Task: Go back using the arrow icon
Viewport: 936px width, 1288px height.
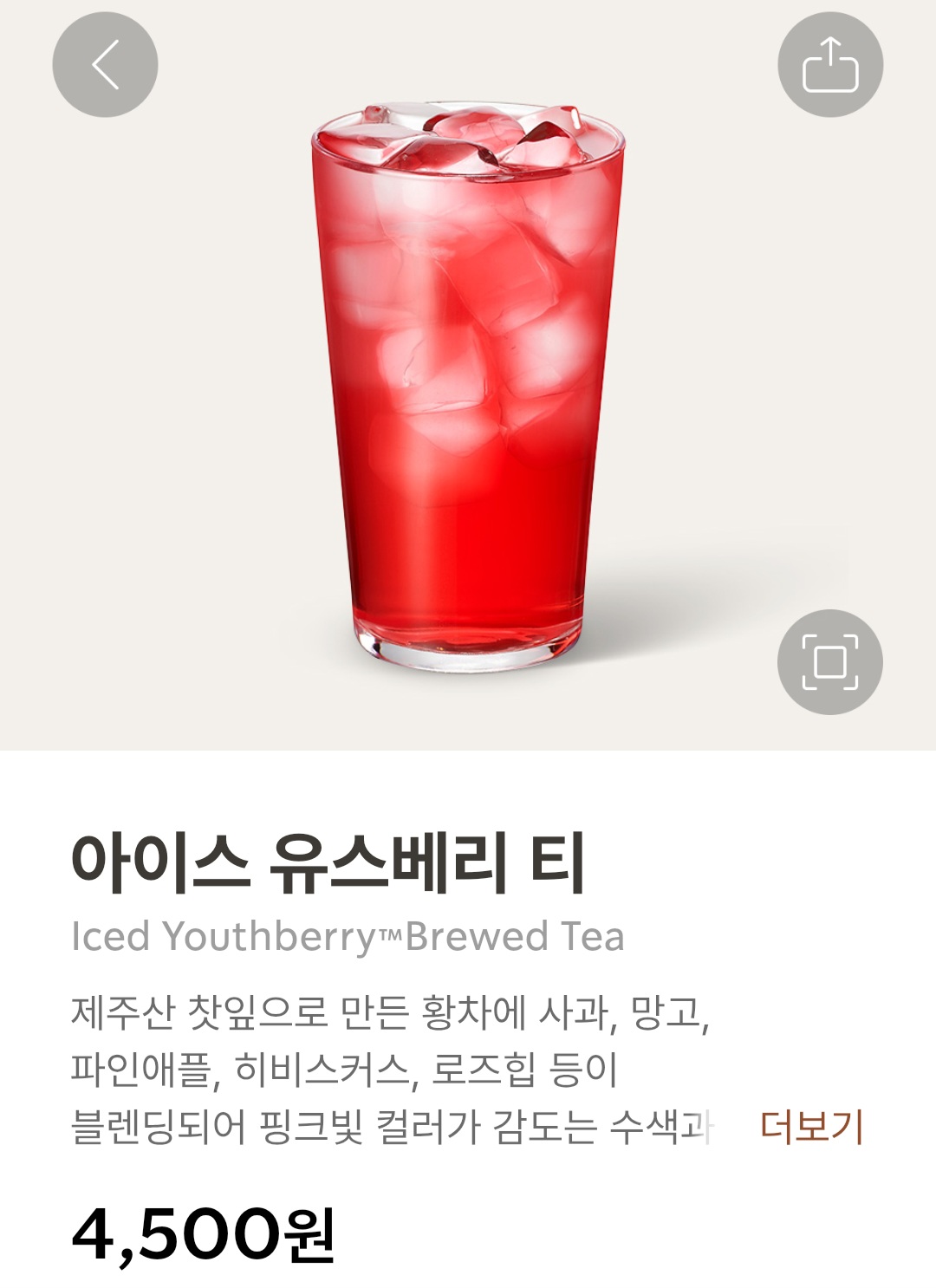Action: [x=105, y=64]
